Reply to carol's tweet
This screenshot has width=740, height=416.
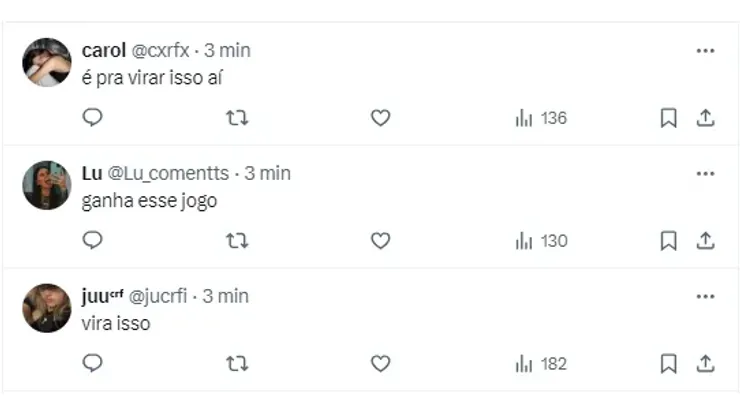(92, 118)
